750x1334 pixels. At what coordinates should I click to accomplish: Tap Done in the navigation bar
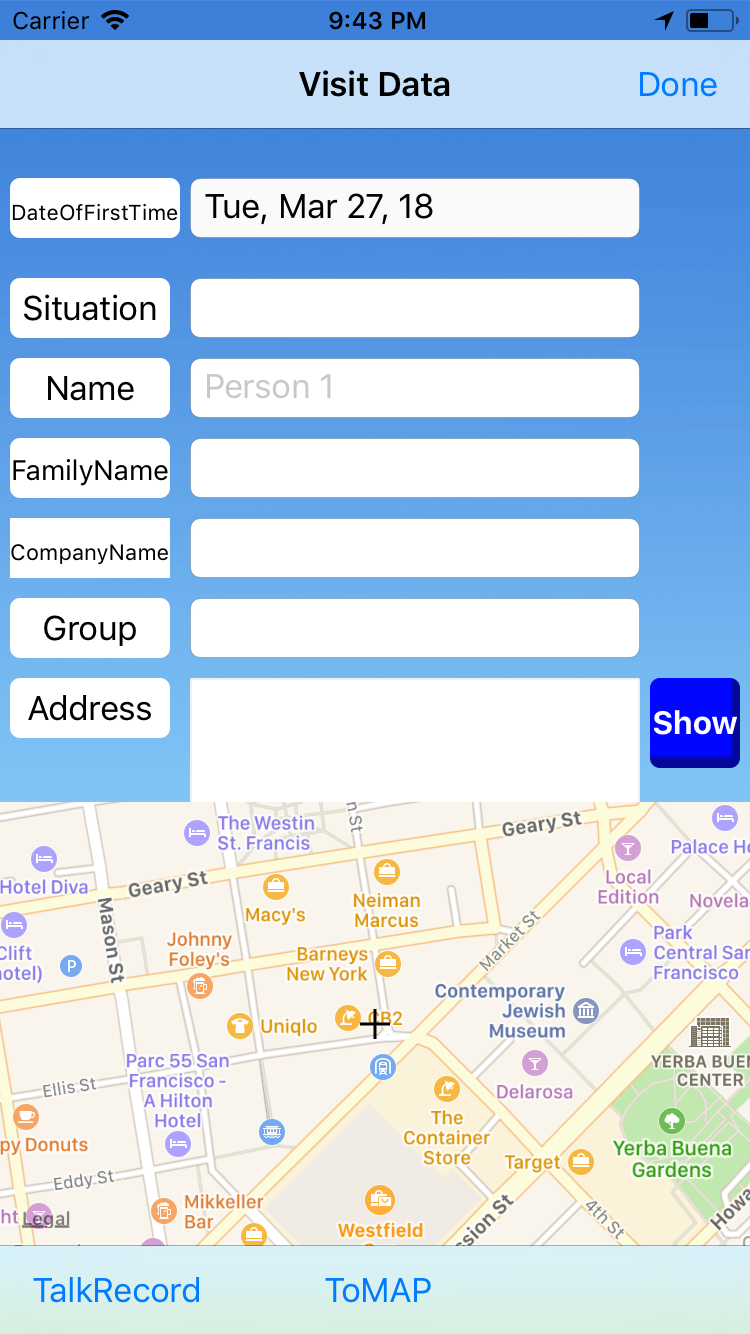tap(677, 84)
